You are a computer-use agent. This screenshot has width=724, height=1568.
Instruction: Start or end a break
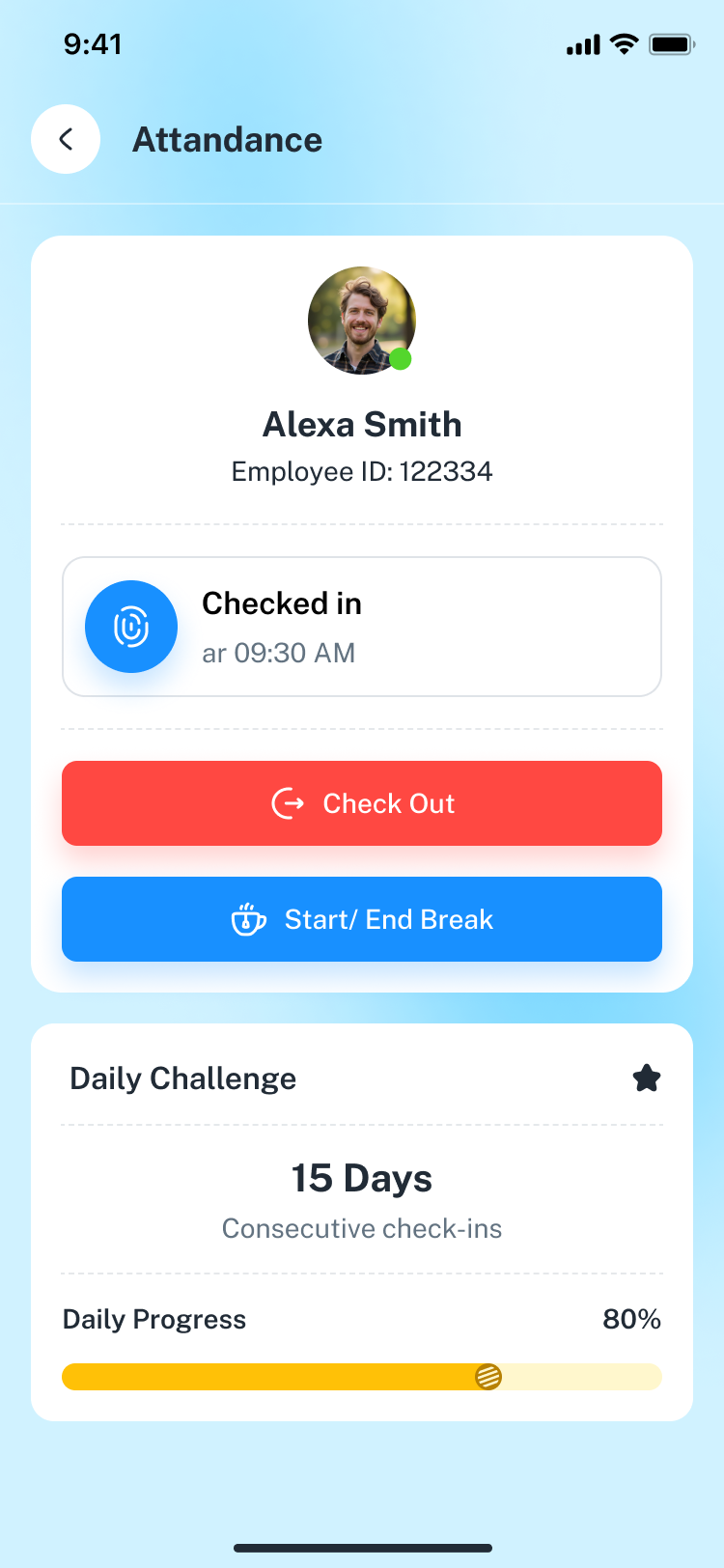coord(362,919)
